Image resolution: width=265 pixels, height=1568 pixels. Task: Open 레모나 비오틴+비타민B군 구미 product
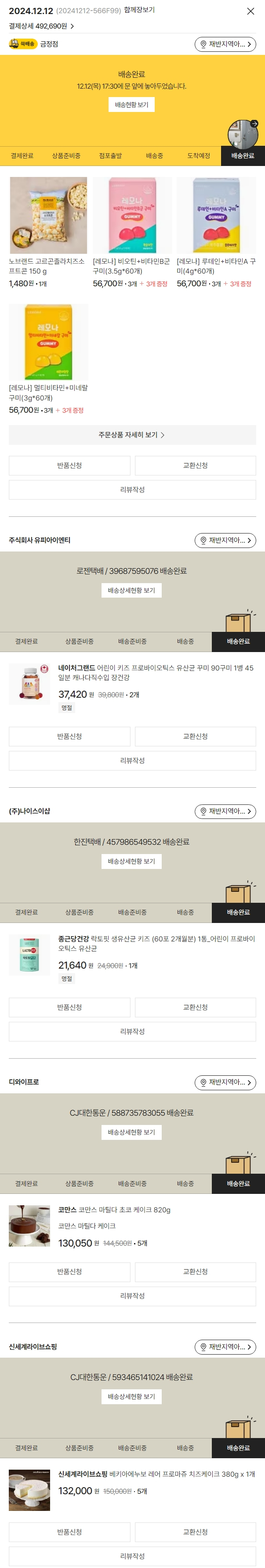(x=132, y=216)
